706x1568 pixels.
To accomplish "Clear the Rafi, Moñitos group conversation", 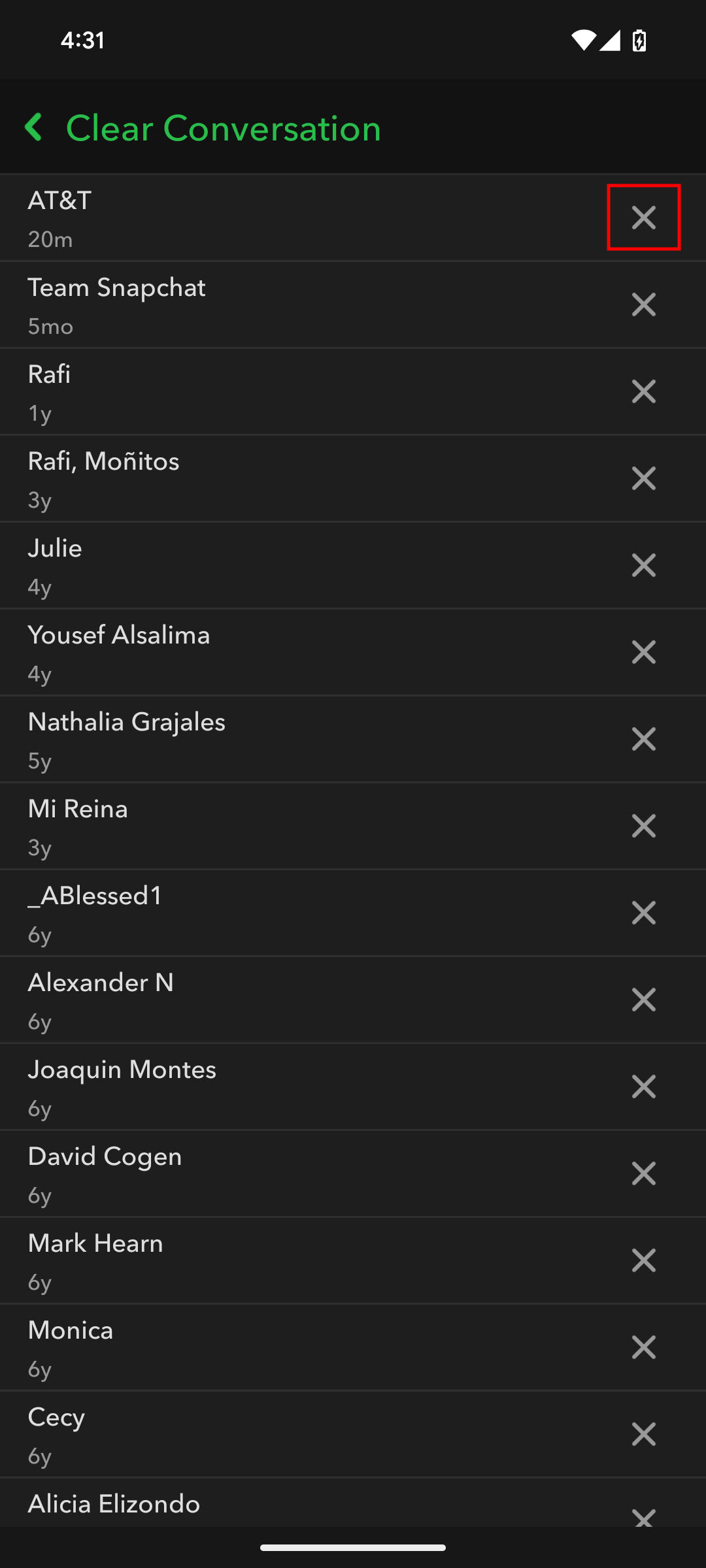I will coord(644,478).
